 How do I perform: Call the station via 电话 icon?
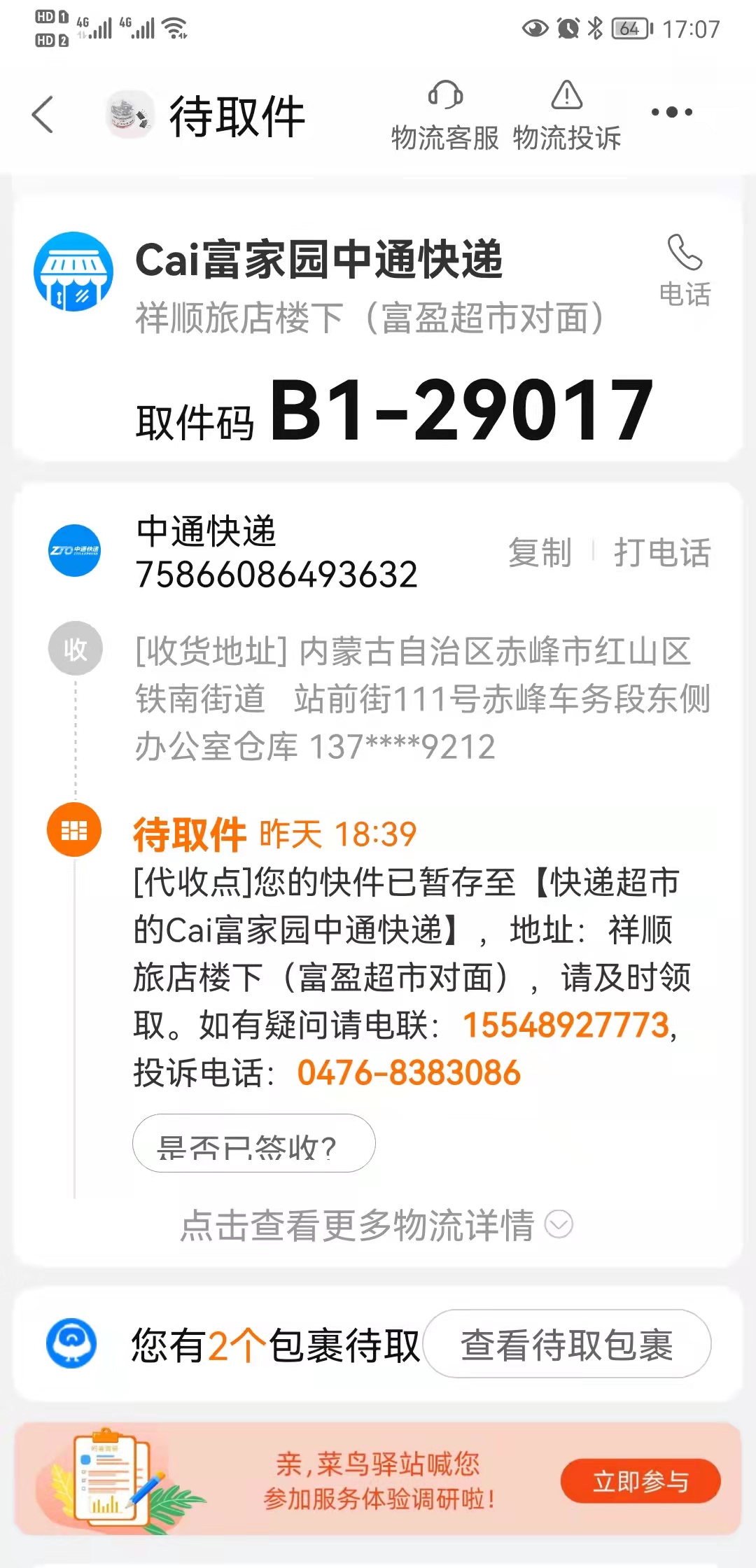[x=685, y=271]
